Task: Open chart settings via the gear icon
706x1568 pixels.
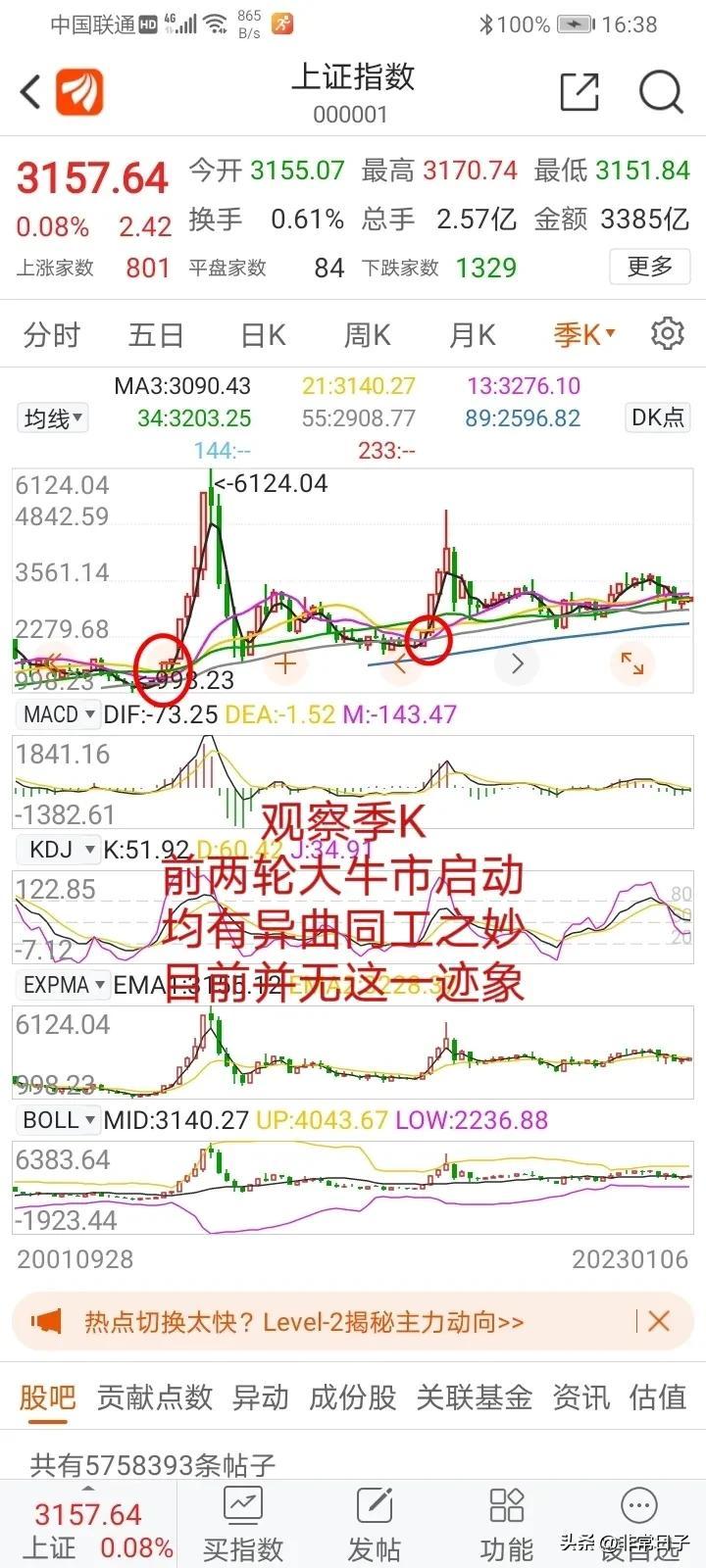Action: click(666, 333)
